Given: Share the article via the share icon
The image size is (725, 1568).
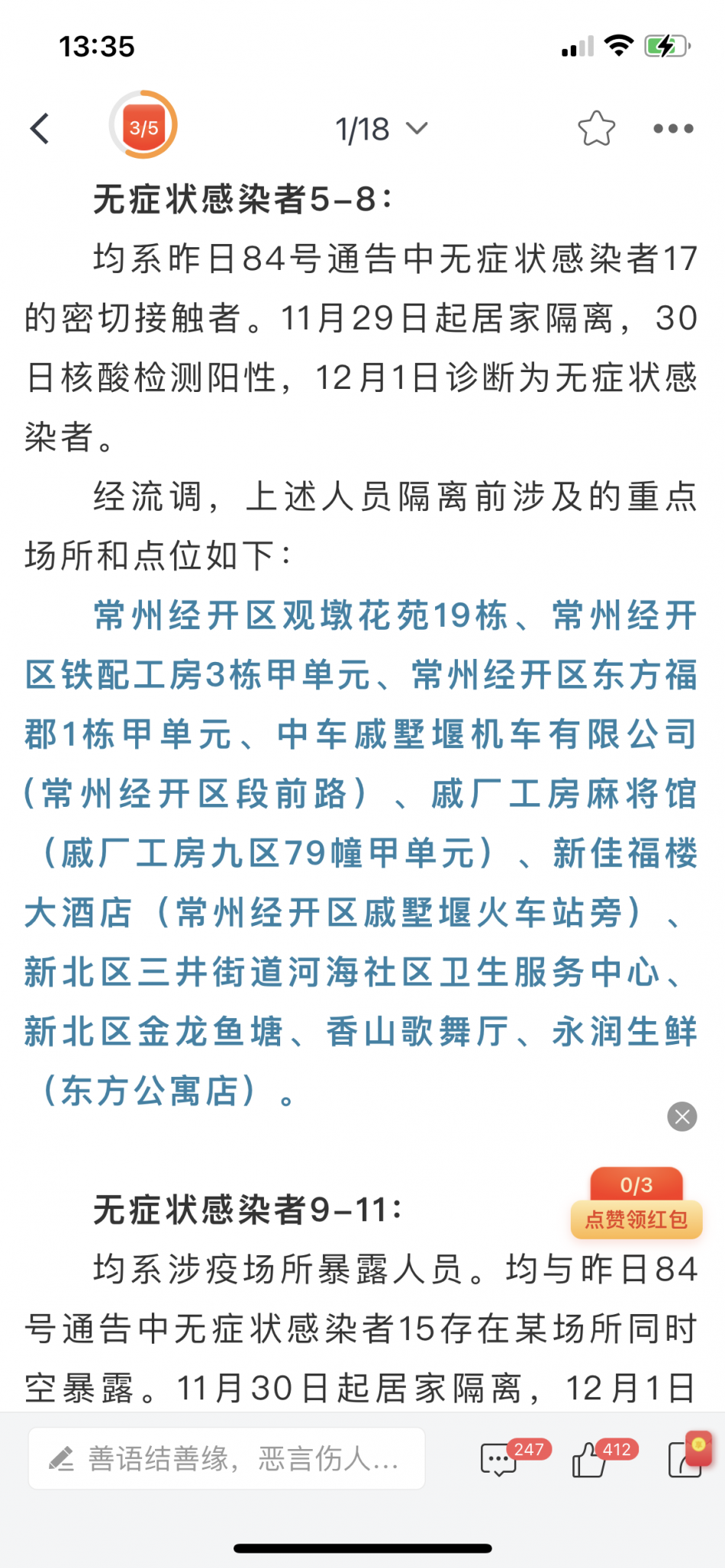Looking at the screenshot, I should pyautogui.click(x=687, y=1458).
